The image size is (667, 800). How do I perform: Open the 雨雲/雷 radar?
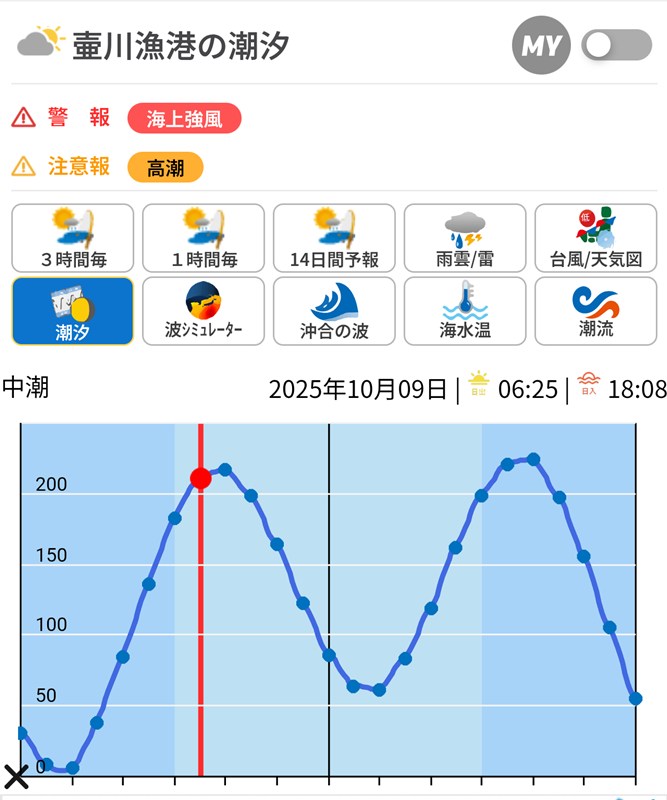(x=465, y=238)
